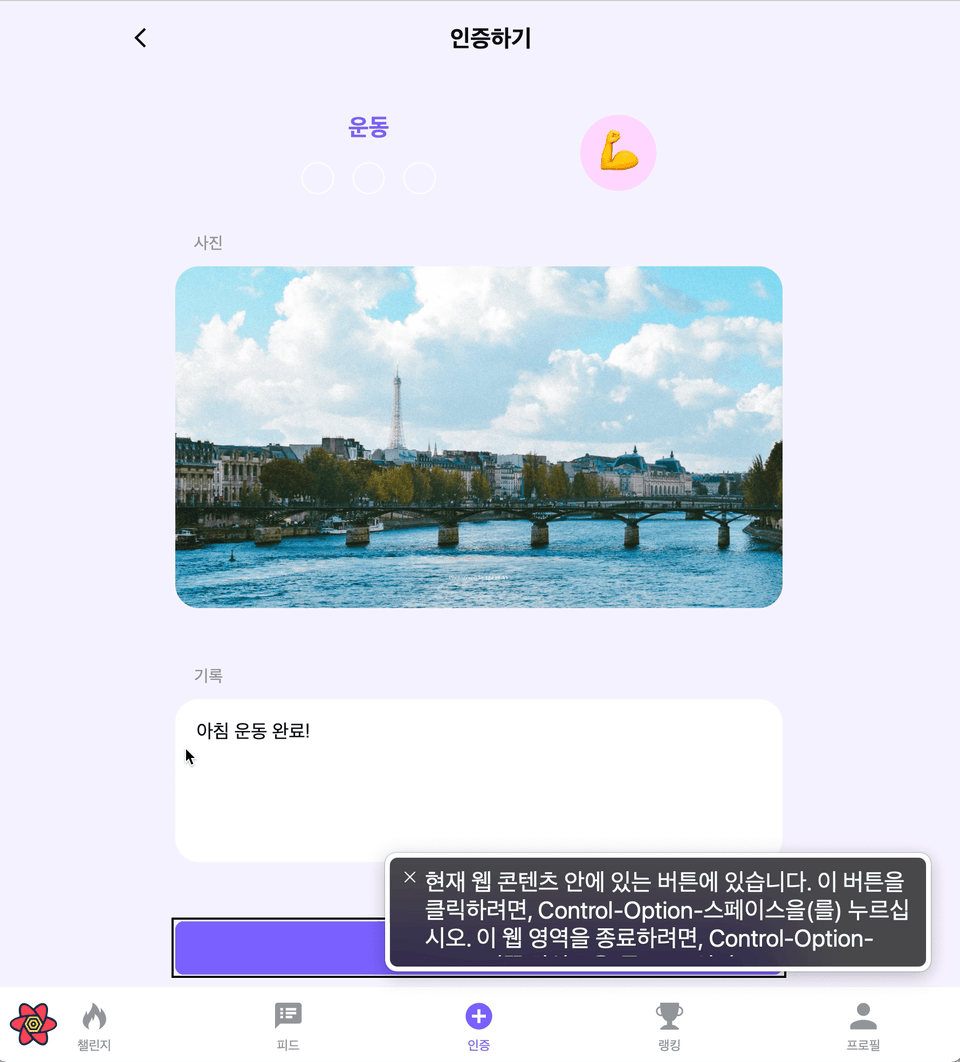Dismiss the VoiceOver hint popup
960x1062 pixels.
click(409, 878)
